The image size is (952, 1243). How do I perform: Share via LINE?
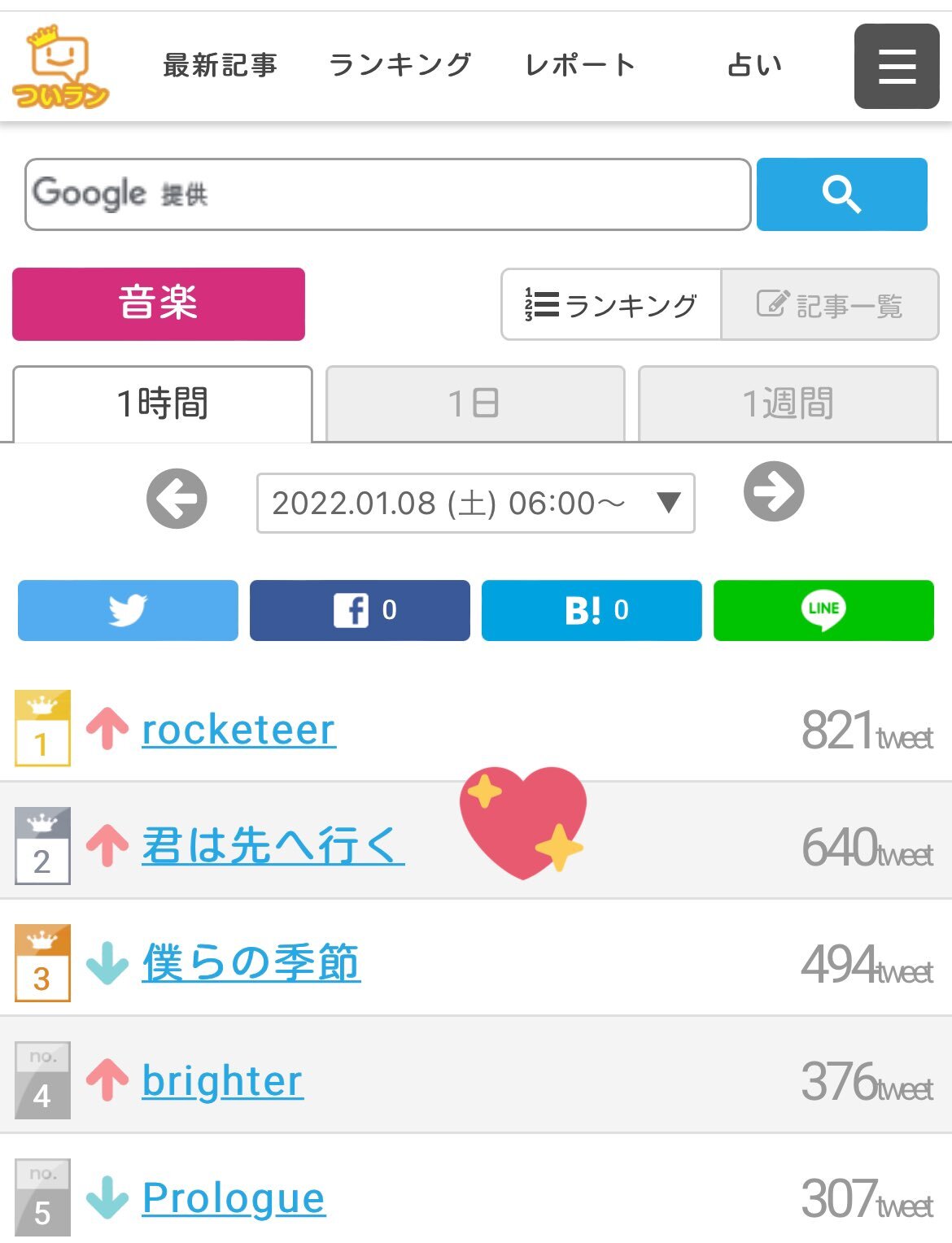coord(823,610)
